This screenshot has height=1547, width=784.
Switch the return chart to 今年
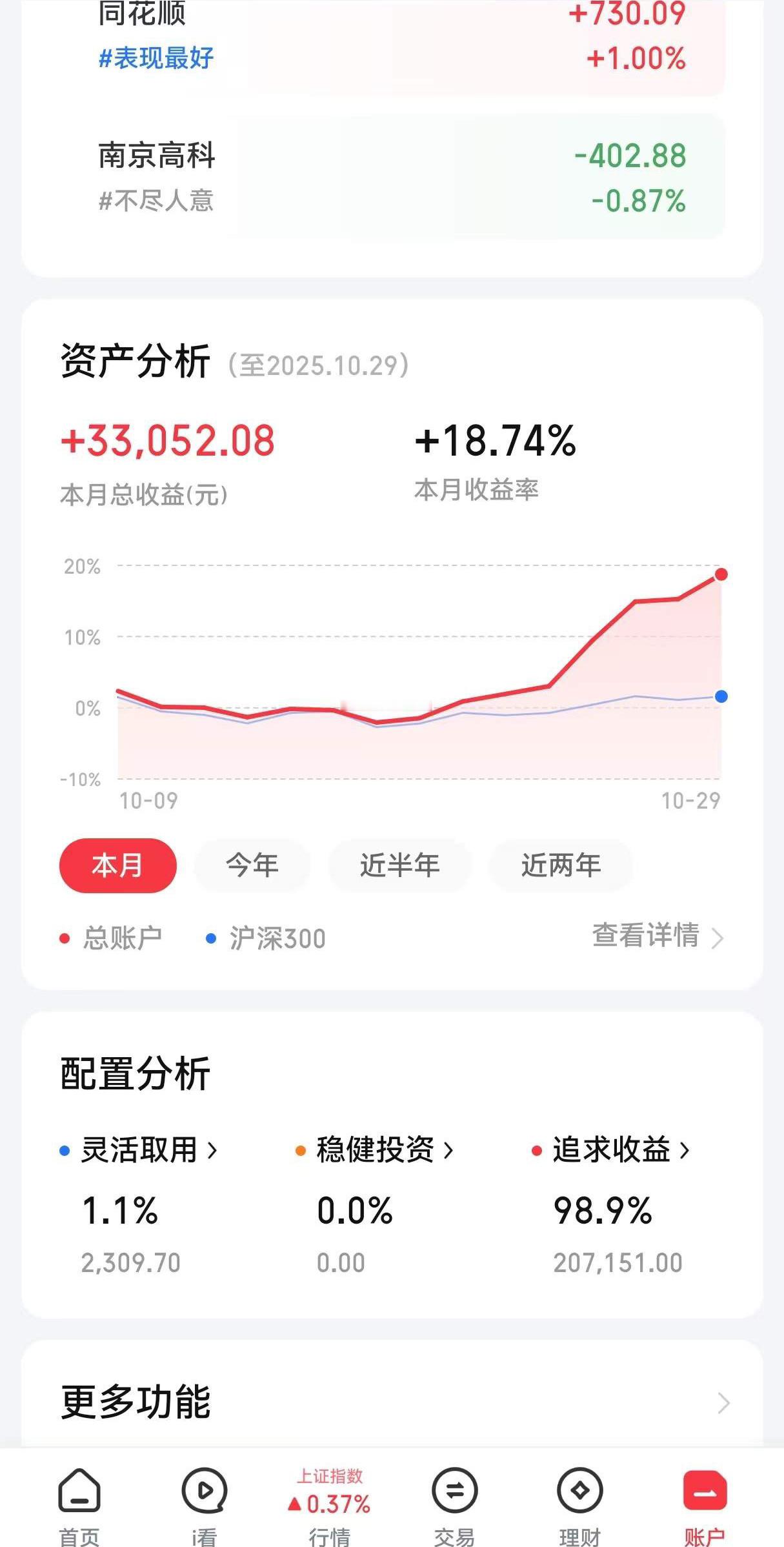pos(251,866)
